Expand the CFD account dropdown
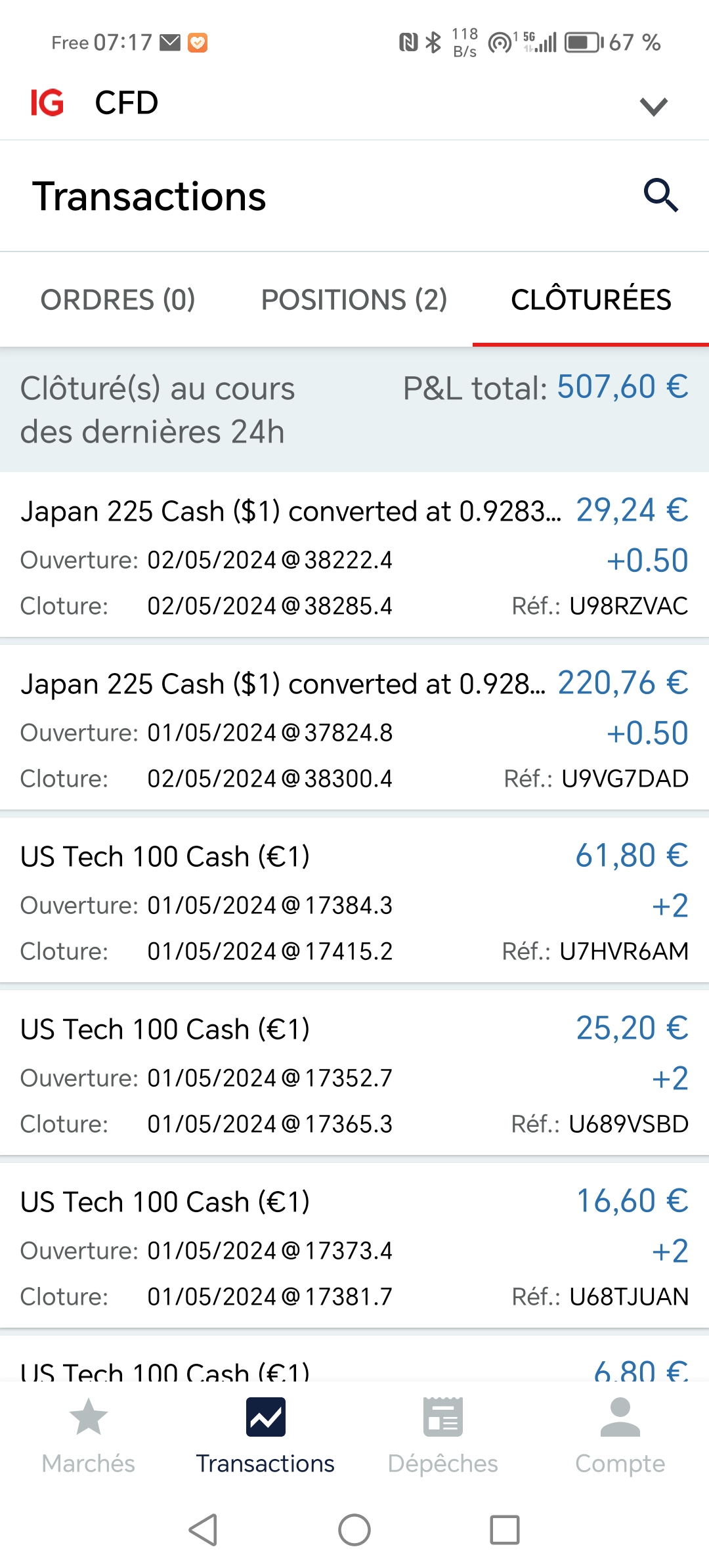The image size is (709, 1568). click(x=653, y=106)
